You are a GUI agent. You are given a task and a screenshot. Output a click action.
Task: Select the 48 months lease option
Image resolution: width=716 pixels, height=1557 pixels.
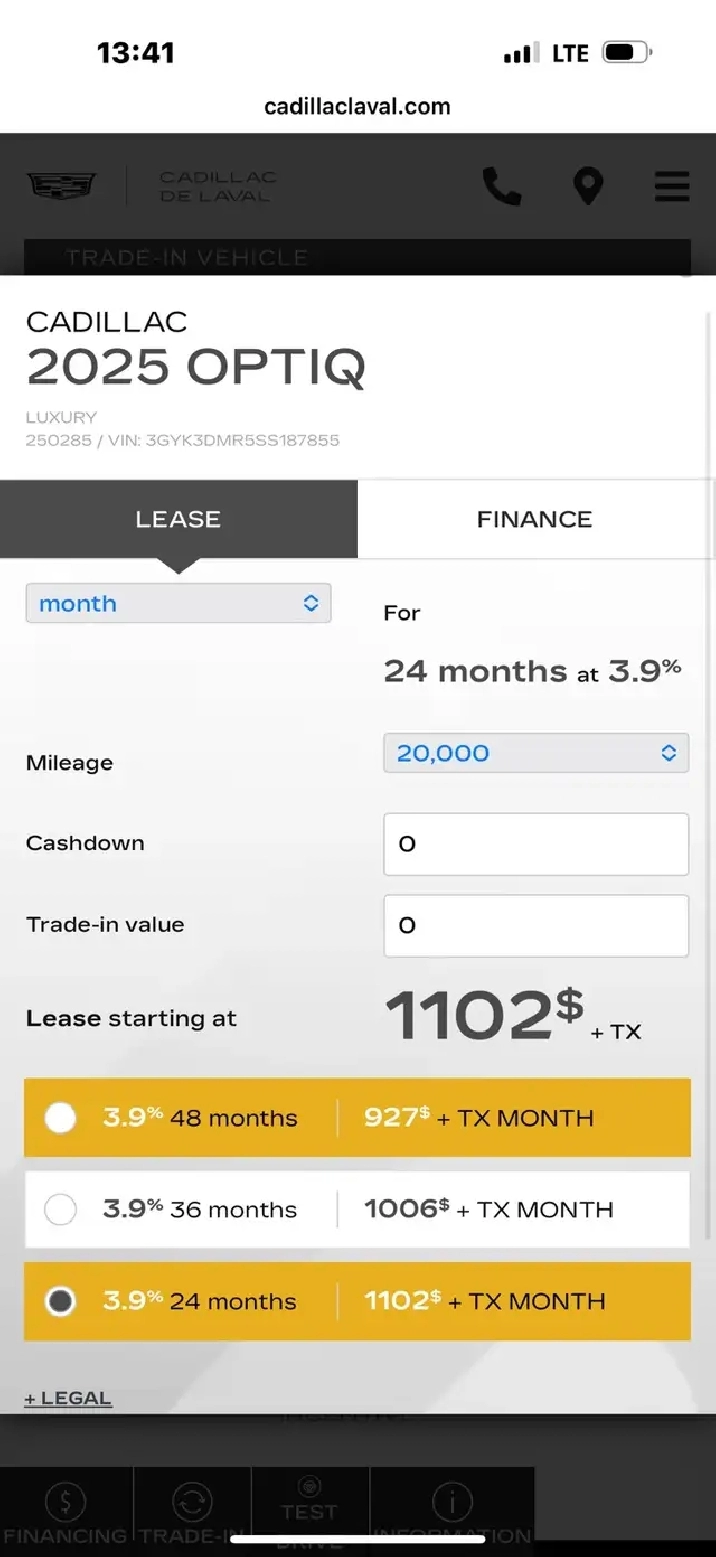tap(357, 1118)
